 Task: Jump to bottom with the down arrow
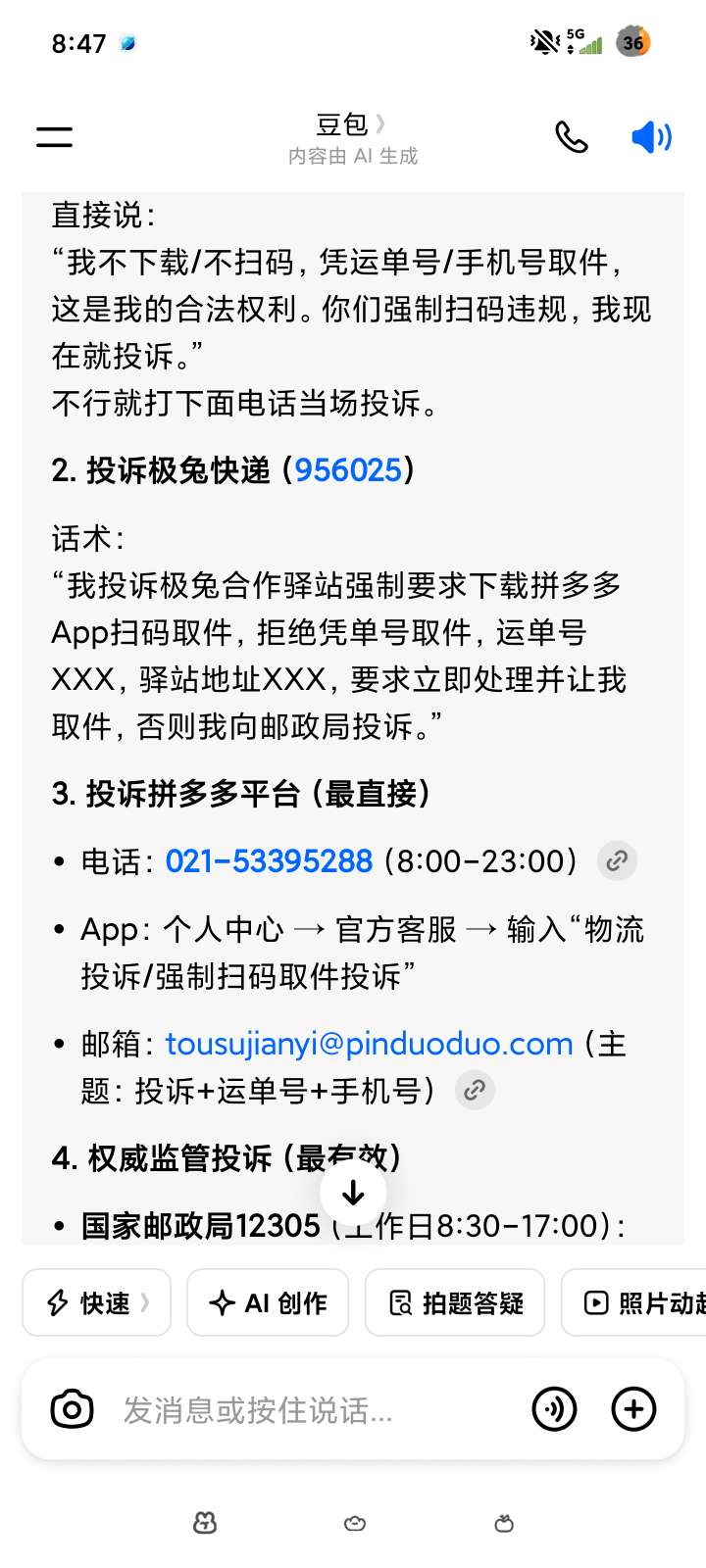click(x=353, y=1193)
